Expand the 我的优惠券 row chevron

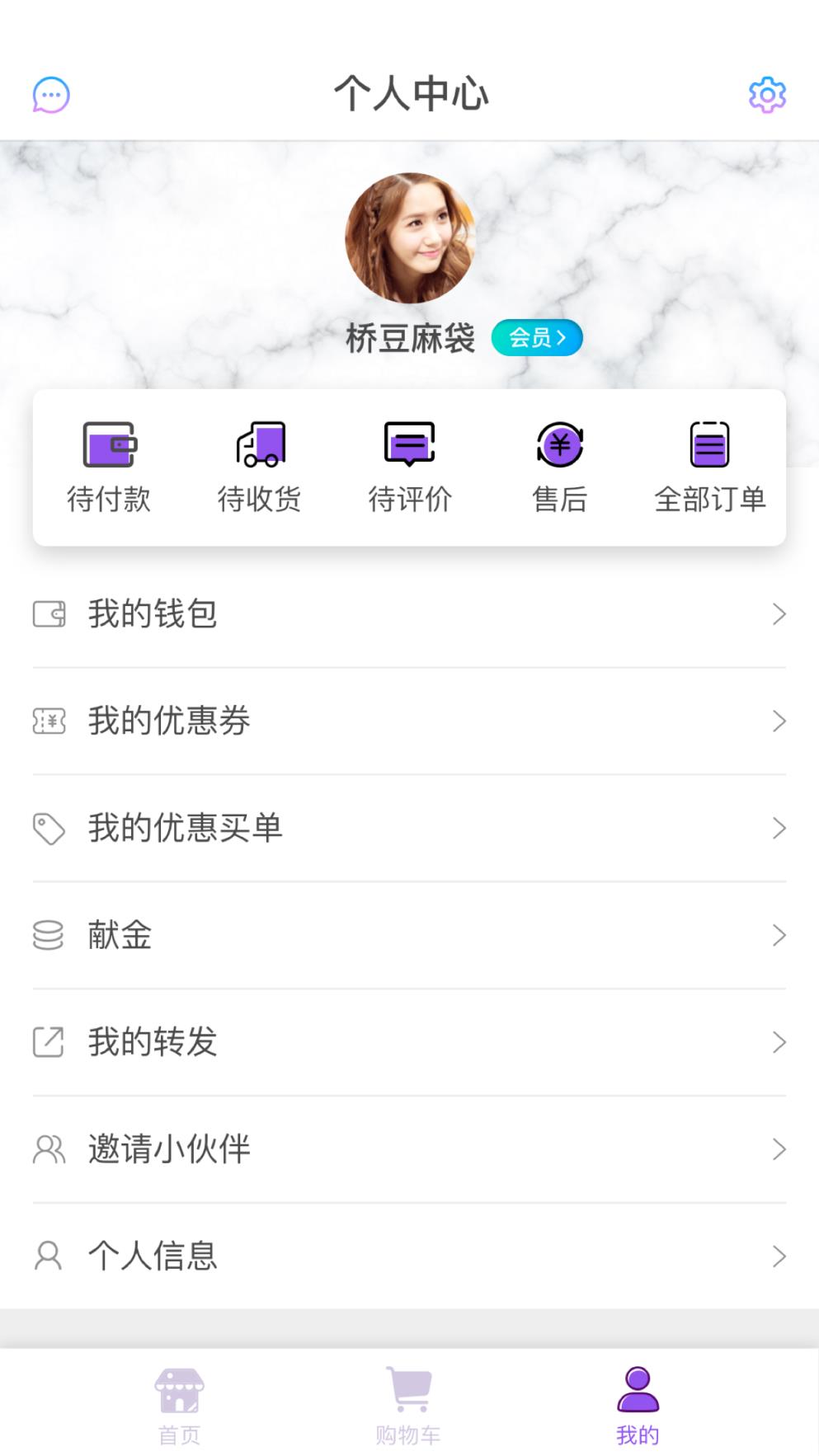(779, 721)
